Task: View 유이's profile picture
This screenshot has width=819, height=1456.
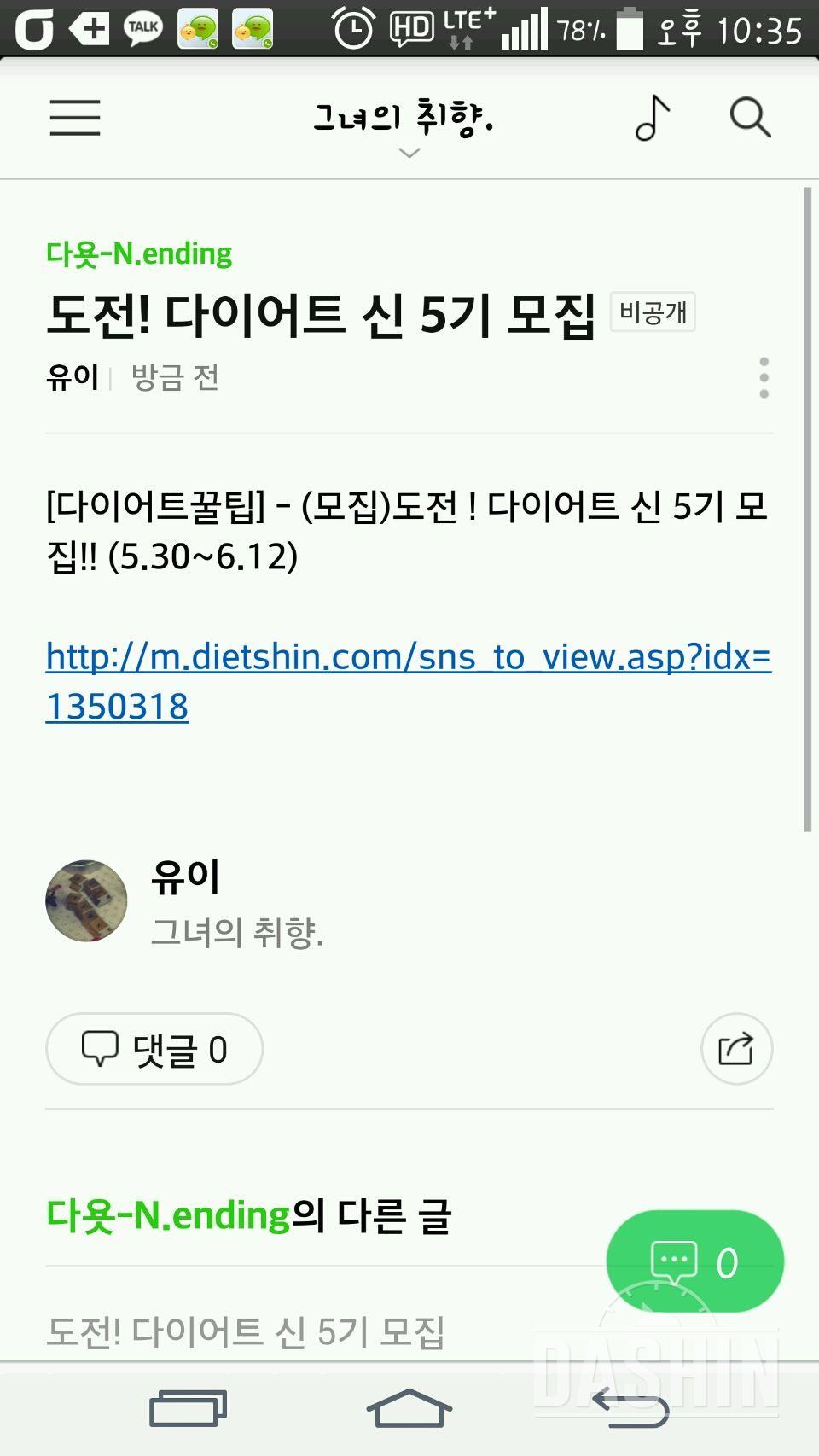Action: point(86,900)
